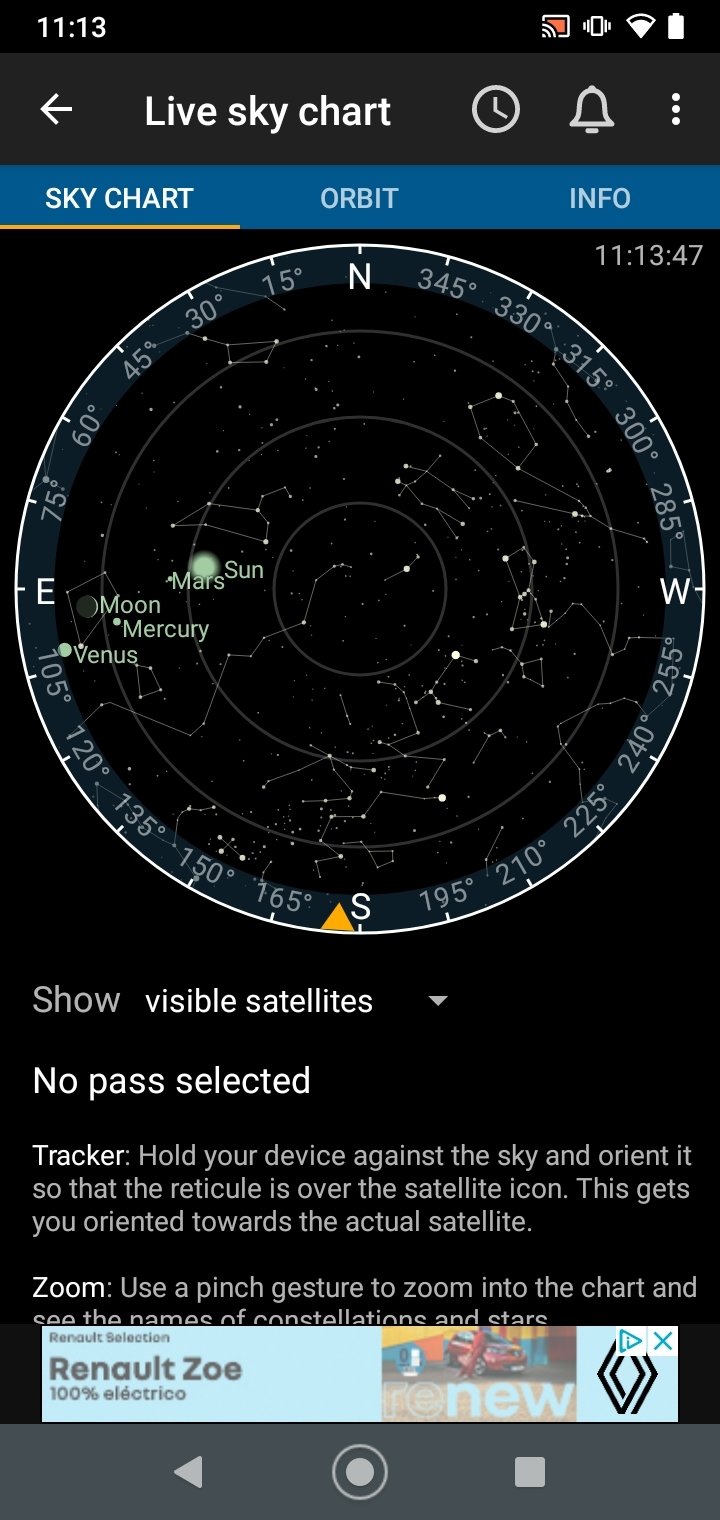Viewport: 720px width, 1520px height.
Task: Close the Renault ad
Action: (663, 1341)
